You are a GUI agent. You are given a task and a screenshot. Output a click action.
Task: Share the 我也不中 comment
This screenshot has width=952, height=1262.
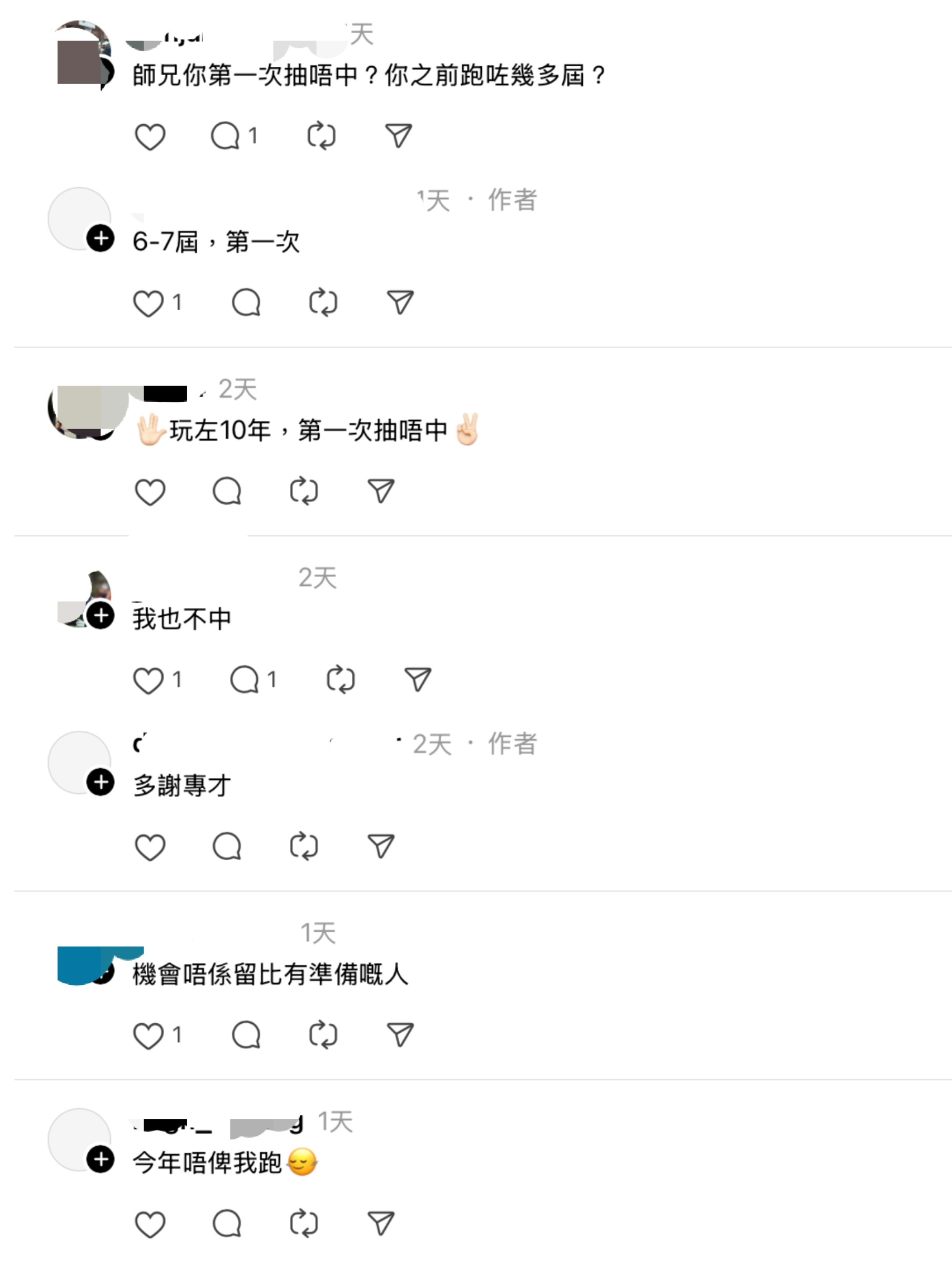(x=418, y=680)
